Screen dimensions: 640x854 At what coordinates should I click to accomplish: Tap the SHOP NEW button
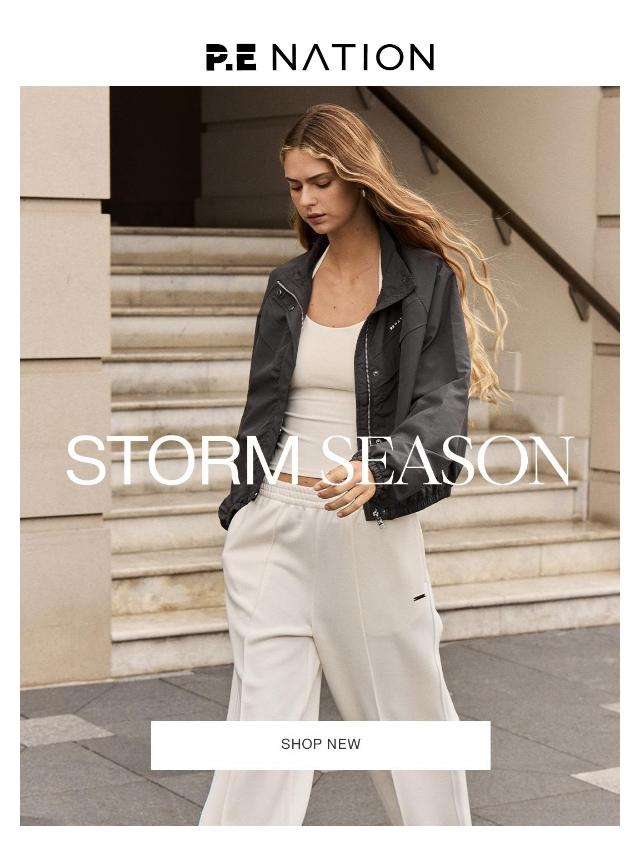coord(320,745)
